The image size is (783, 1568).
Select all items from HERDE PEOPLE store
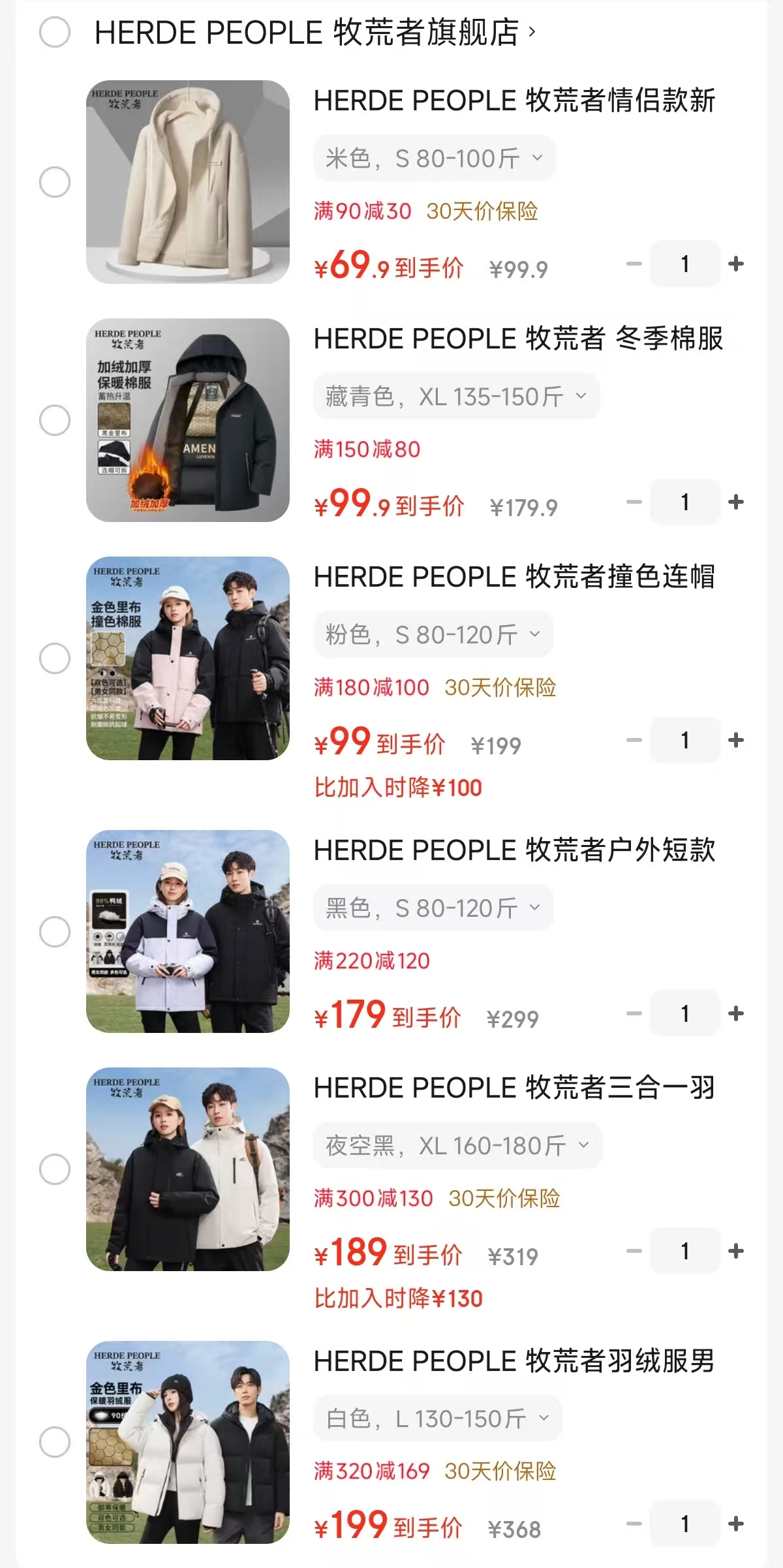click(55, 32)
